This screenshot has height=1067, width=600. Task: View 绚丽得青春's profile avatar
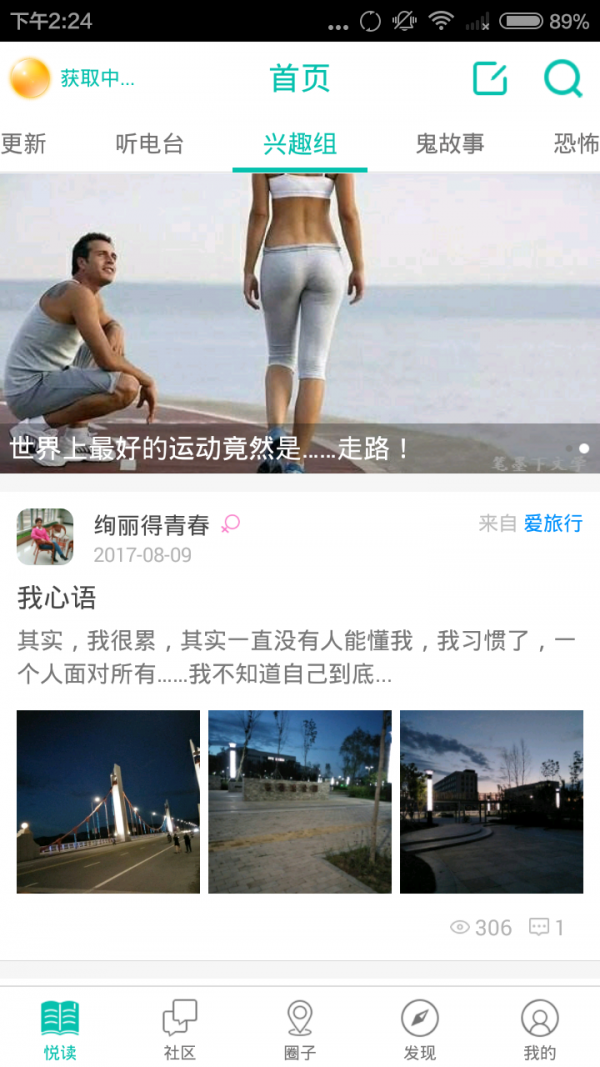pos(45,537)
